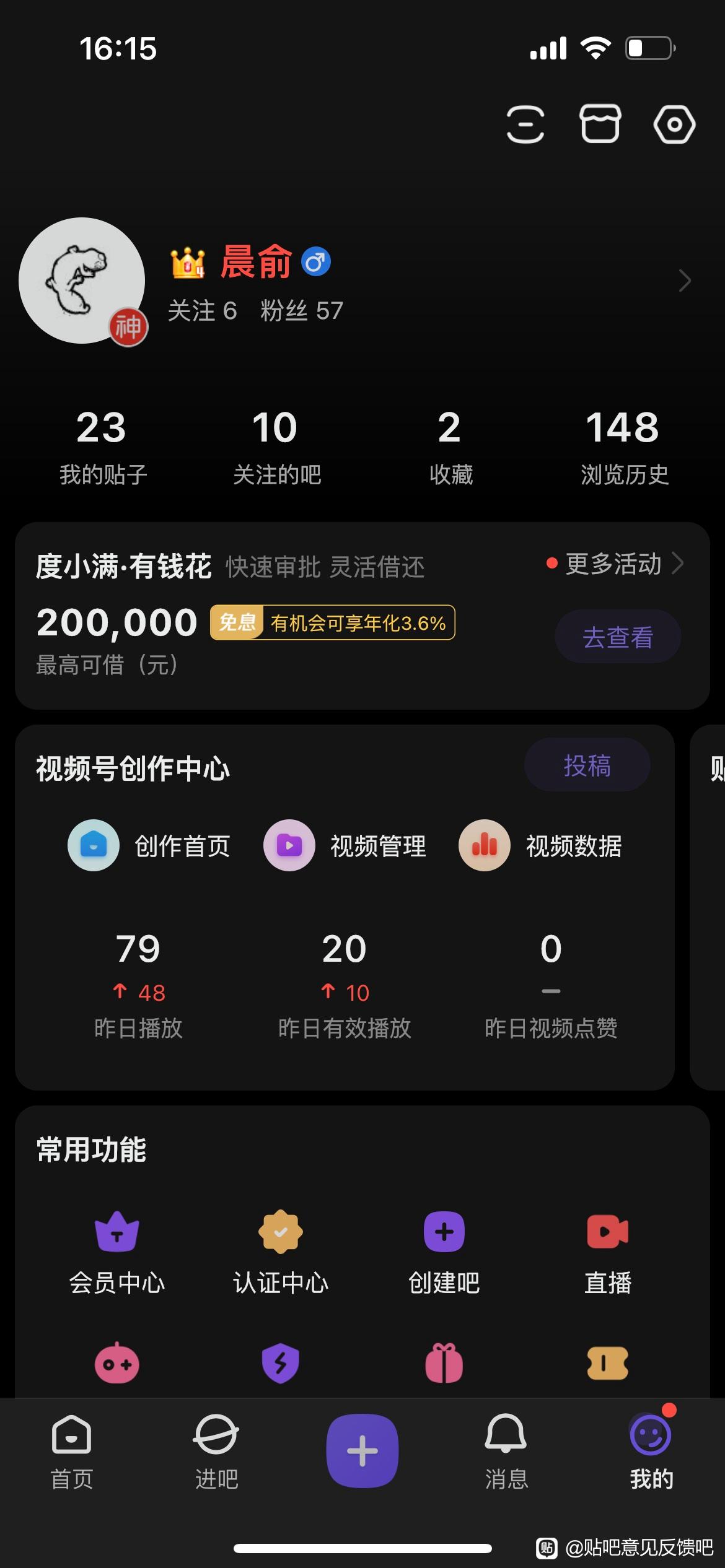This screenshot has width=725, height=1568.
Task: Tap the 投稿 submit button
Action: pos(587,765)
